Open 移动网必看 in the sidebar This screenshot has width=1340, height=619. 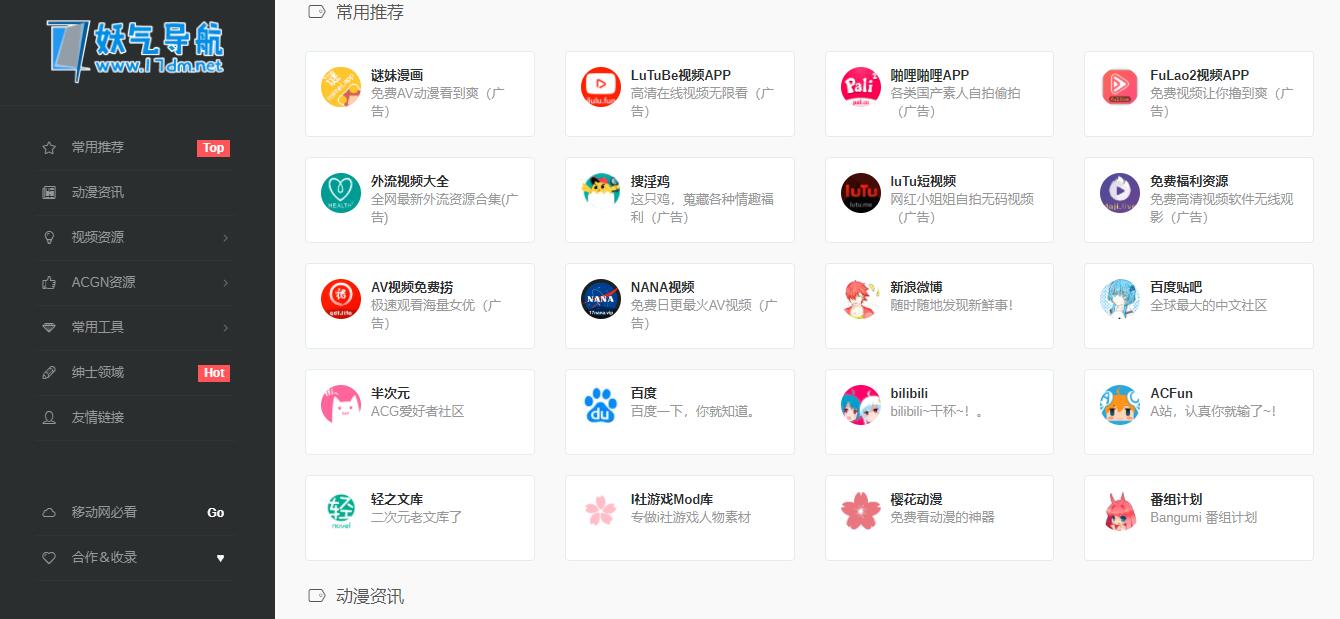[x=104, y=513]
